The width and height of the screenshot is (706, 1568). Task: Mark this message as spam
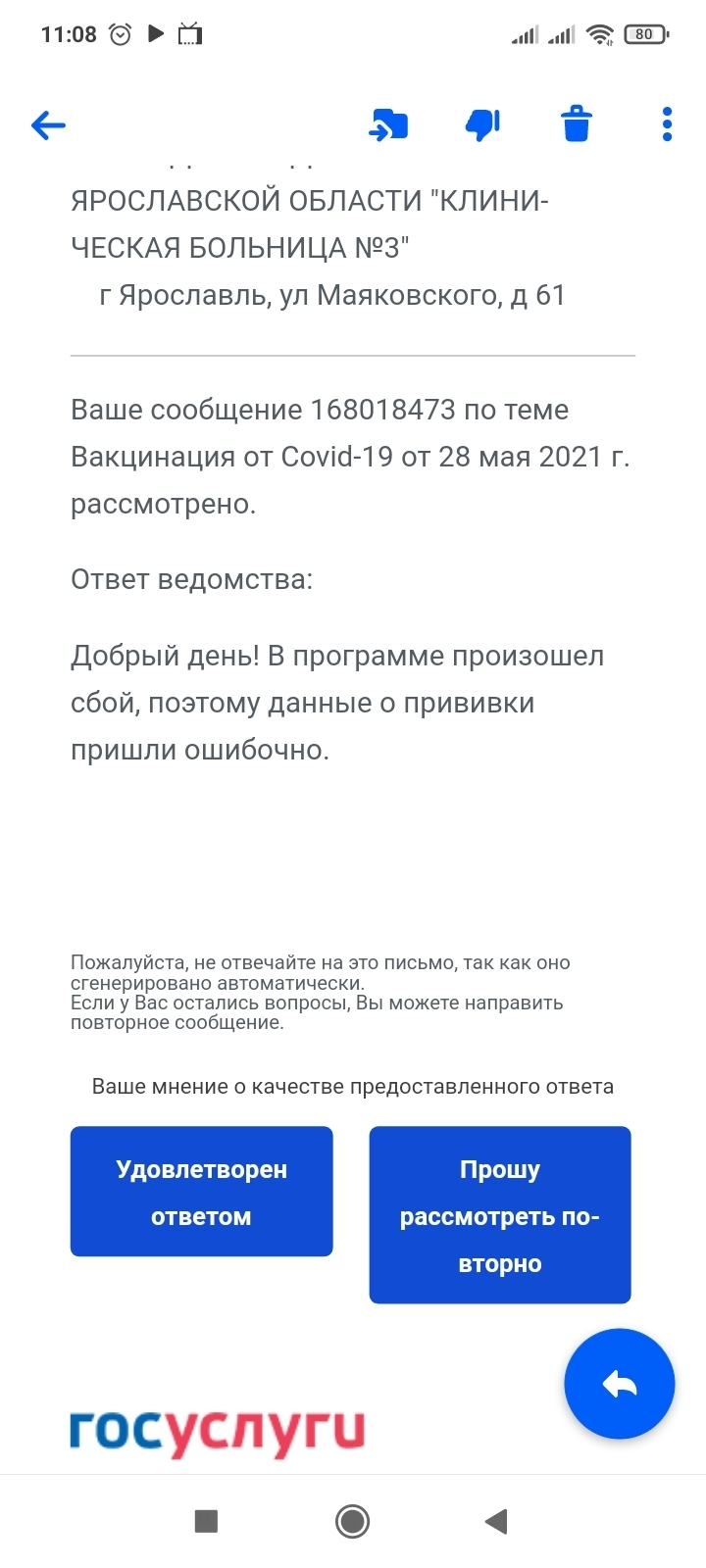click(x=482, y=124)
